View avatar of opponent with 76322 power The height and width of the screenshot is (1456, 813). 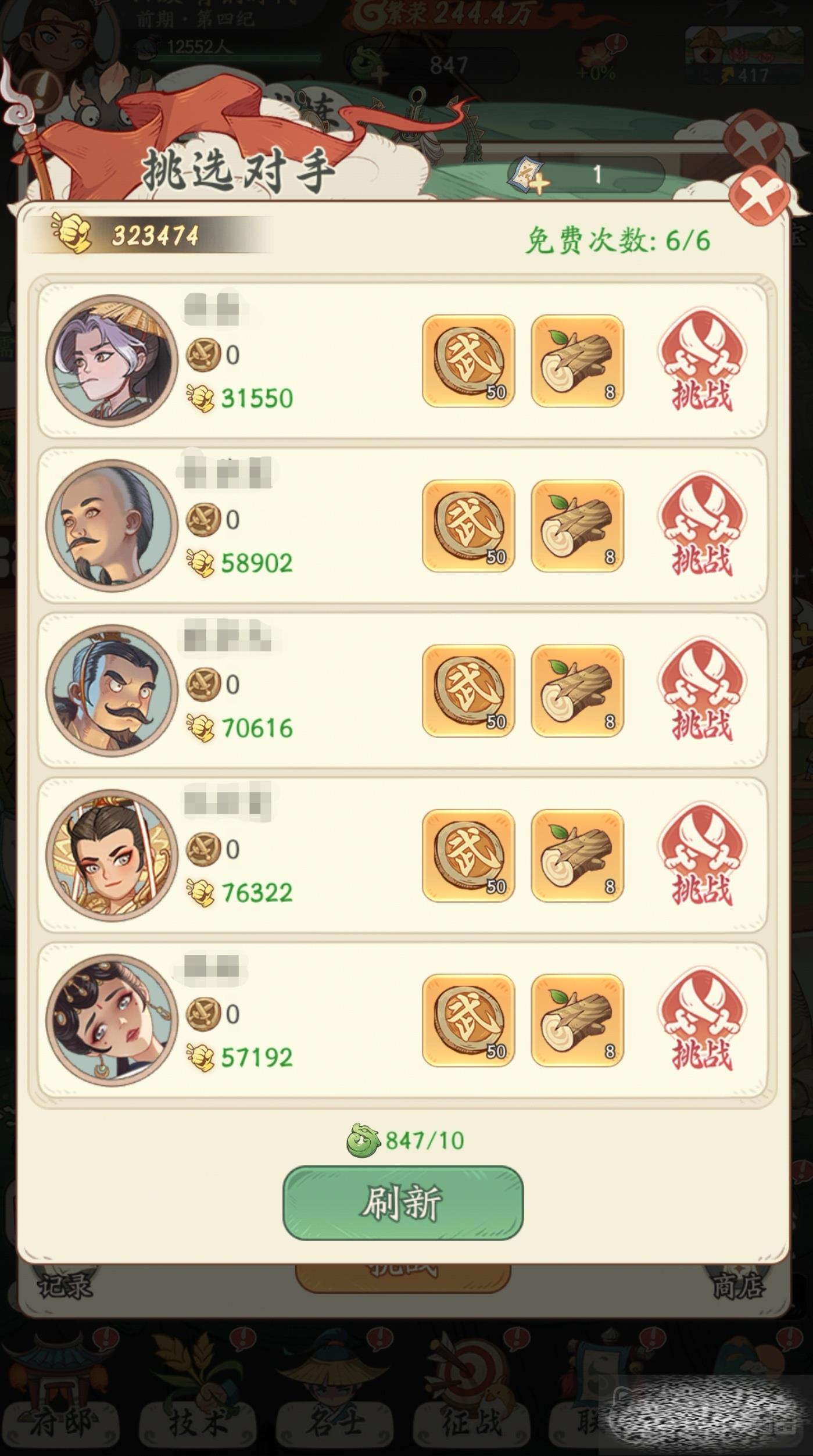click(x=112, y=855)
